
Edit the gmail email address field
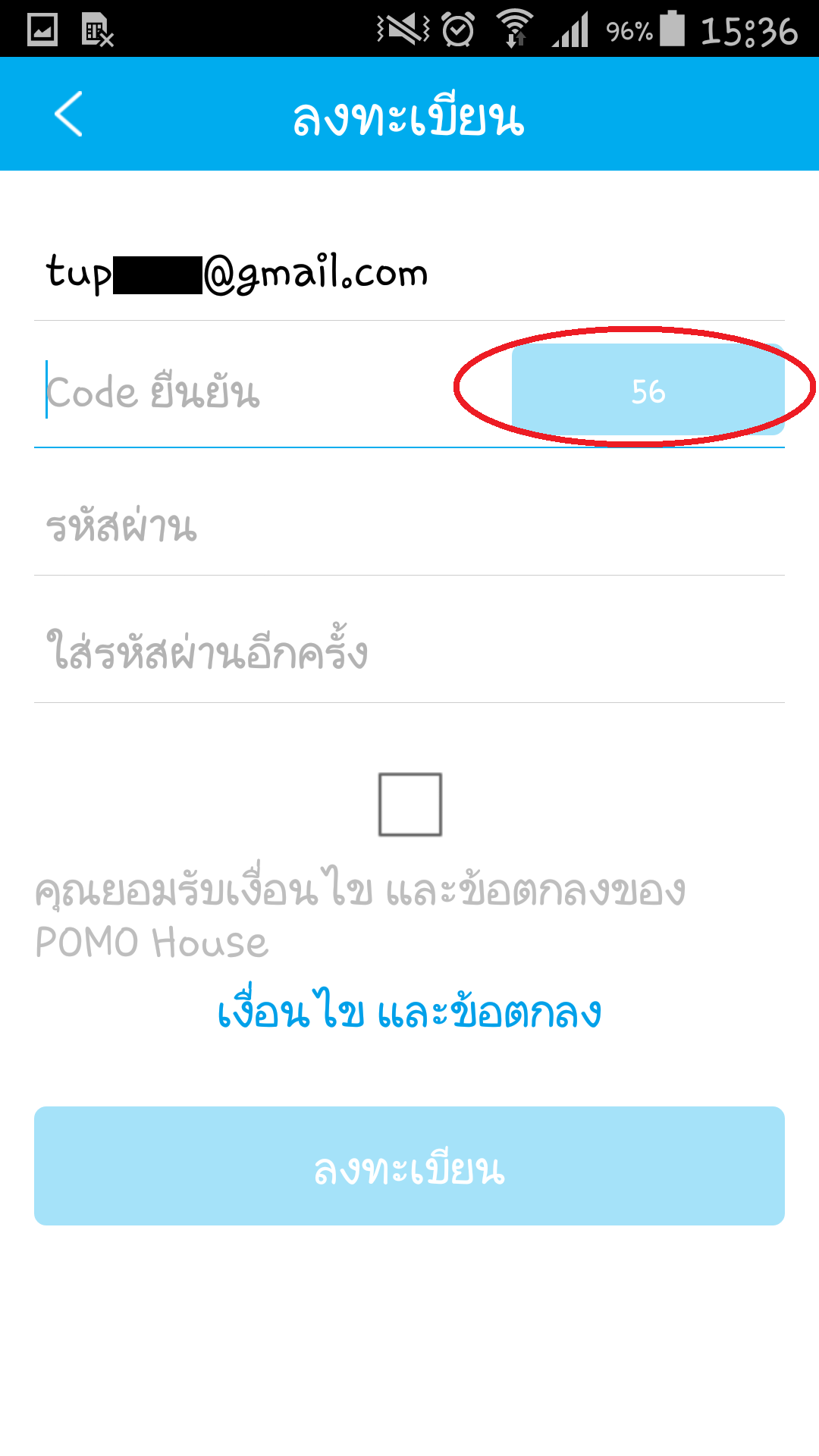[x=409, y=273]
